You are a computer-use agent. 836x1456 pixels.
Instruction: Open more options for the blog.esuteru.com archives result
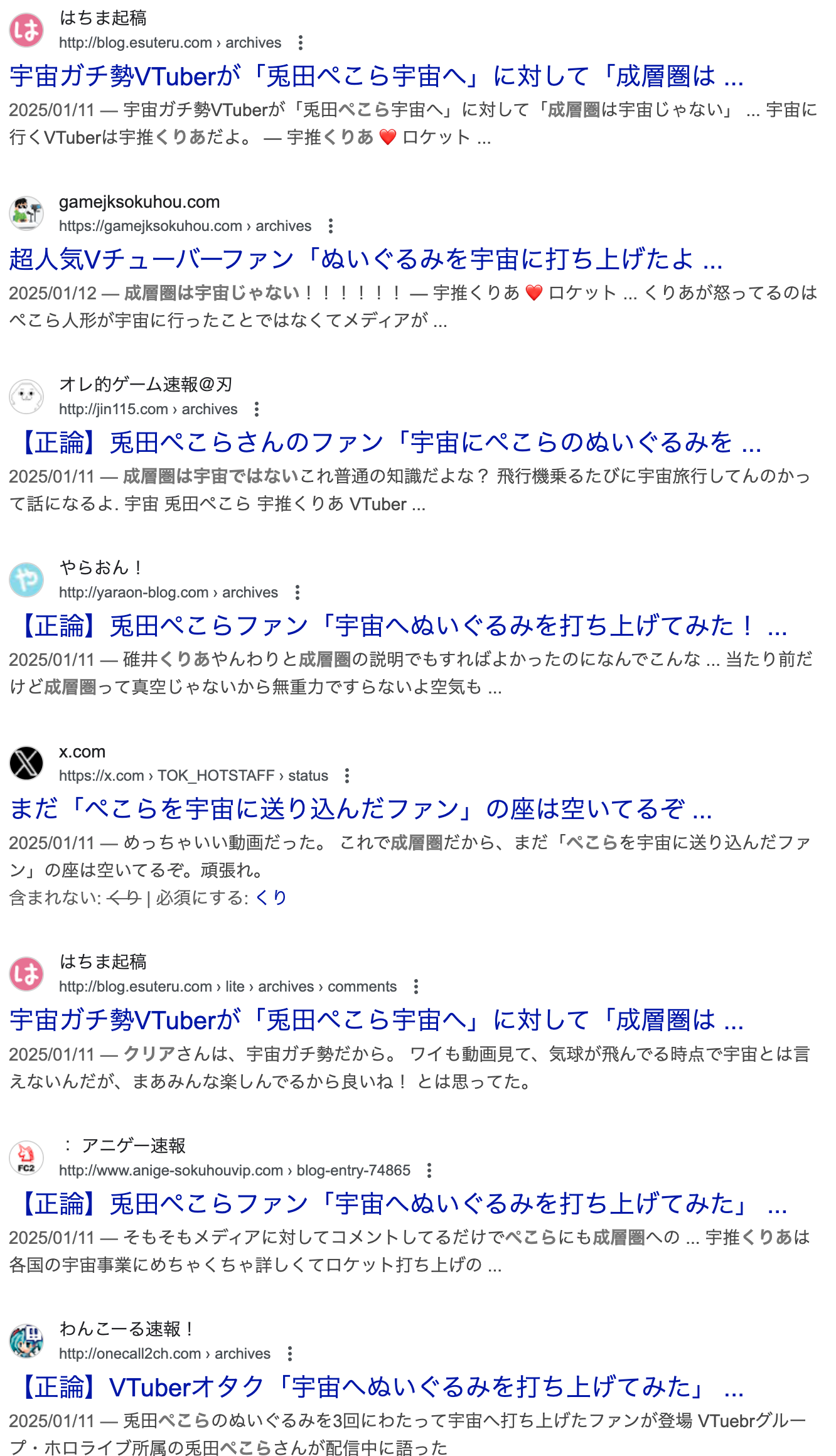(x=301, y=43)
